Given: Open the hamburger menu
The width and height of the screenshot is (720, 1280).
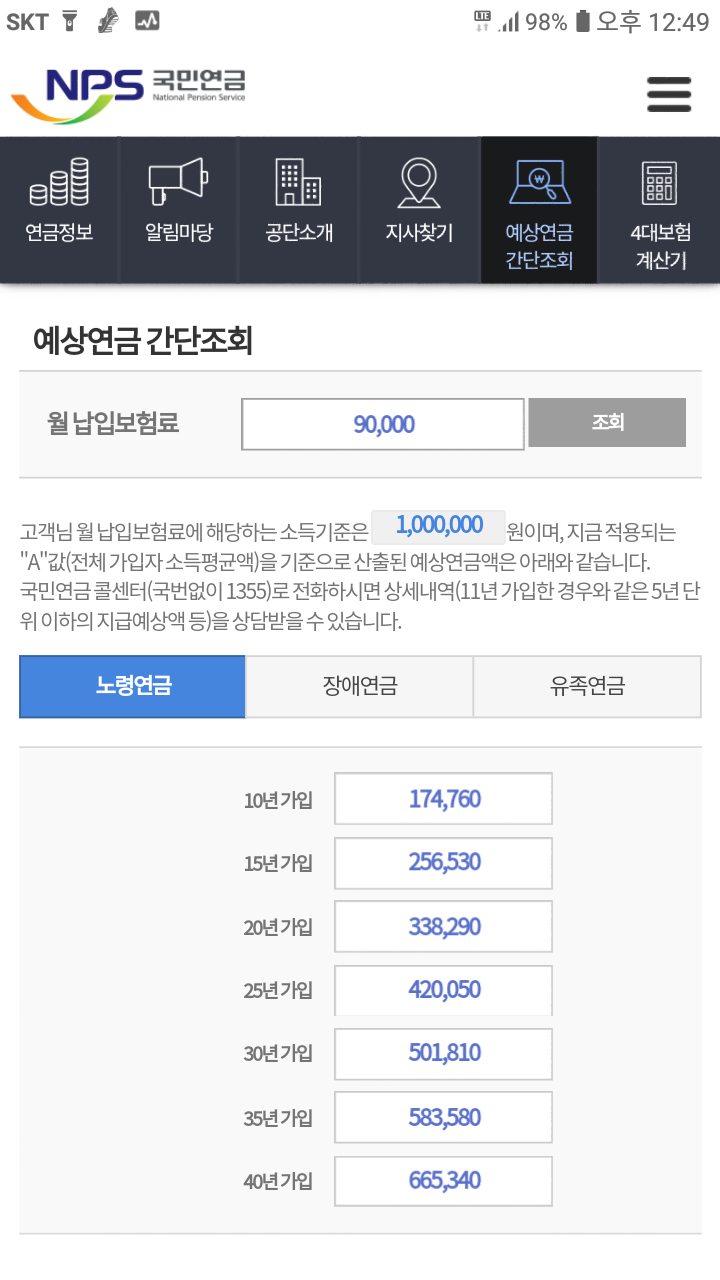Looking at the screenshot, I should (669, 94).
